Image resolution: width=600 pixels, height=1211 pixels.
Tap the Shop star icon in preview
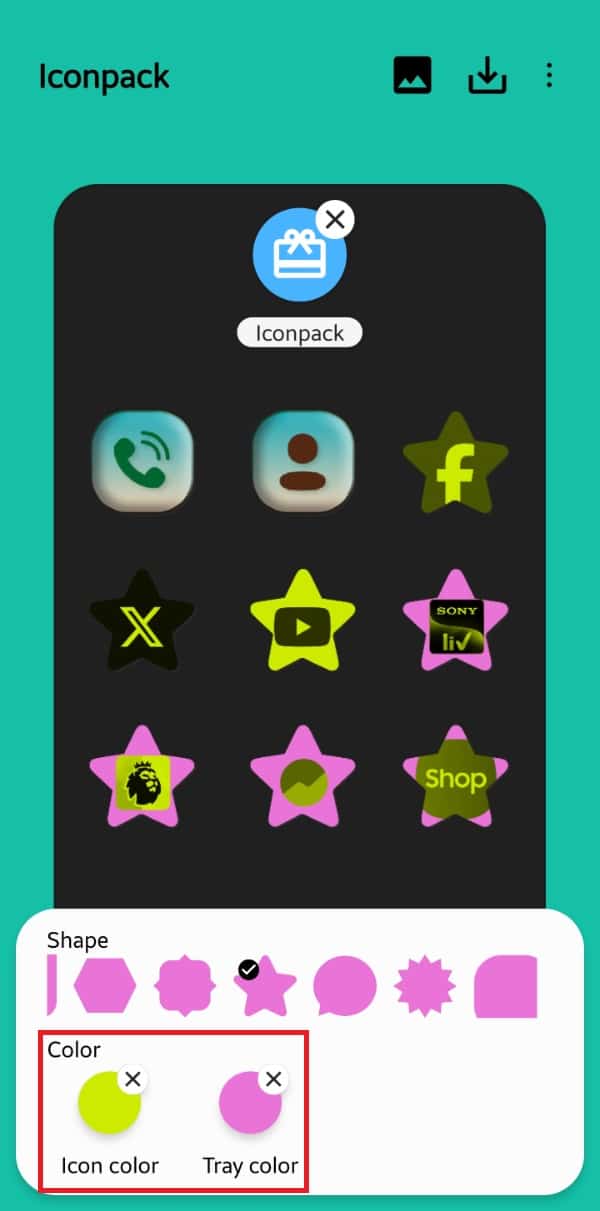click(x=455, y=777)
